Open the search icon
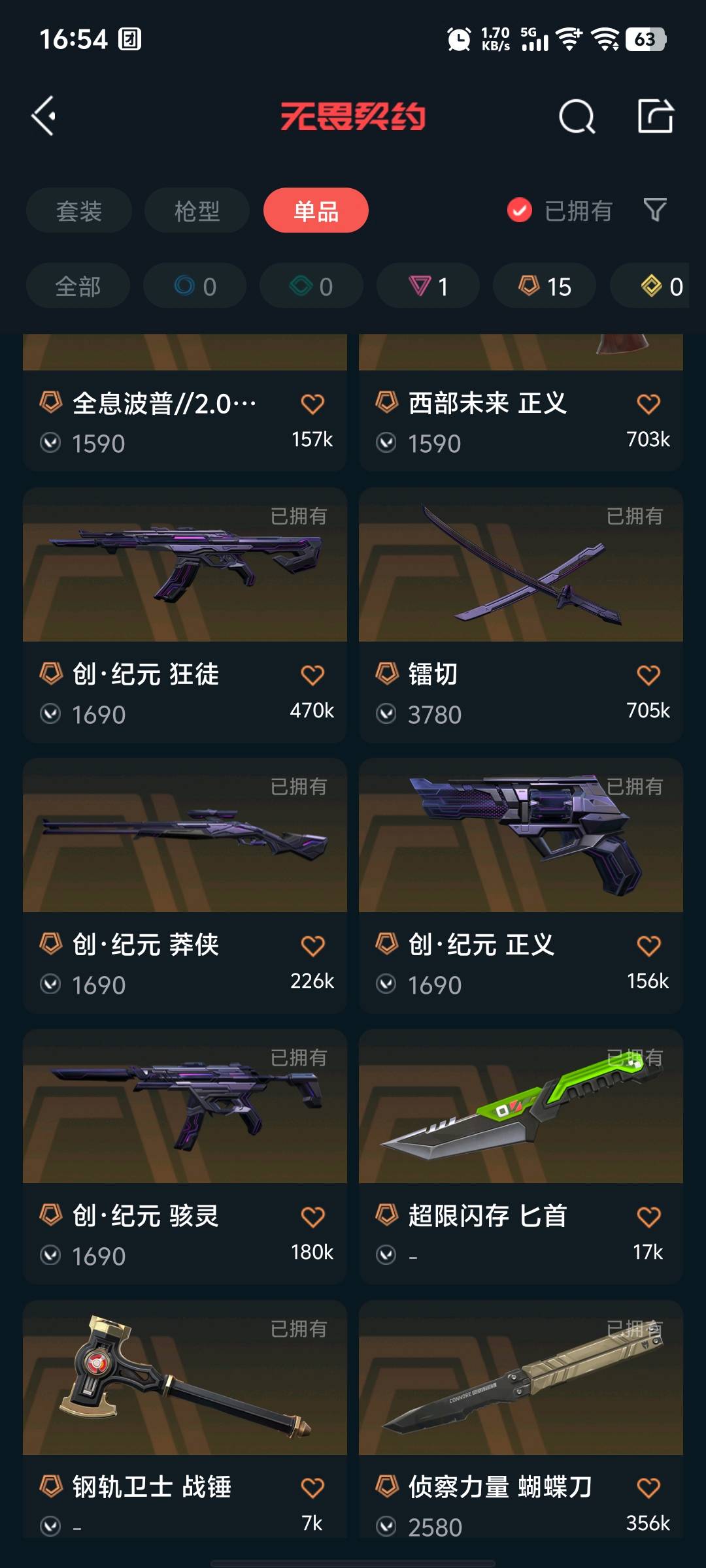 point(577,117)
